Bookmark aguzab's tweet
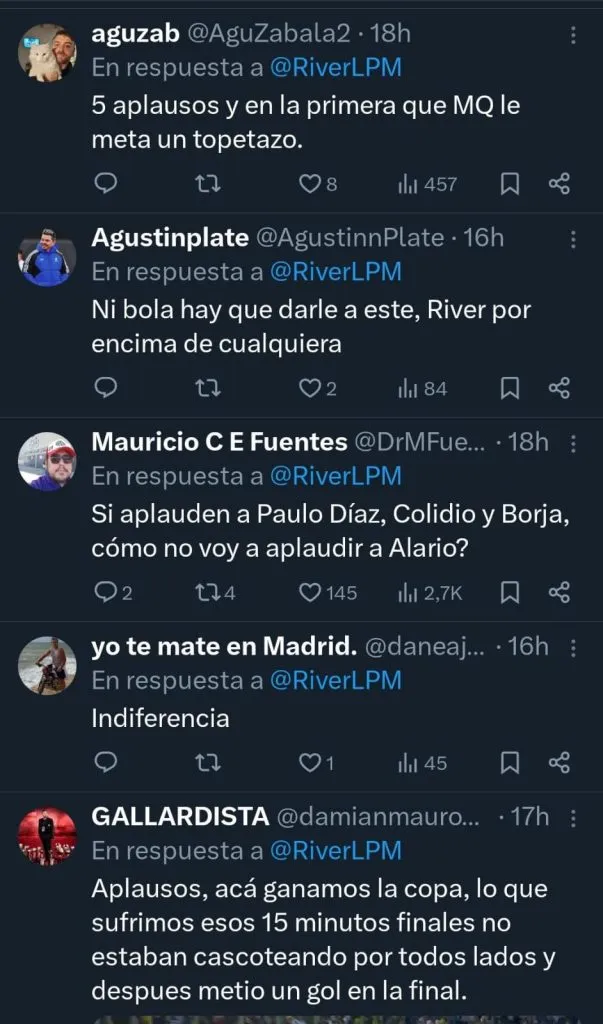 coord(509,183)
